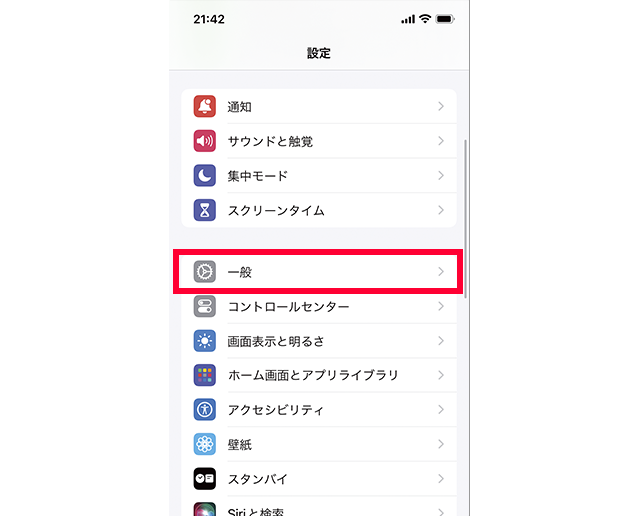Viewport: 640px width, 516px height.
Task: Open the 通知 settings row
Action: coord(318,107)
